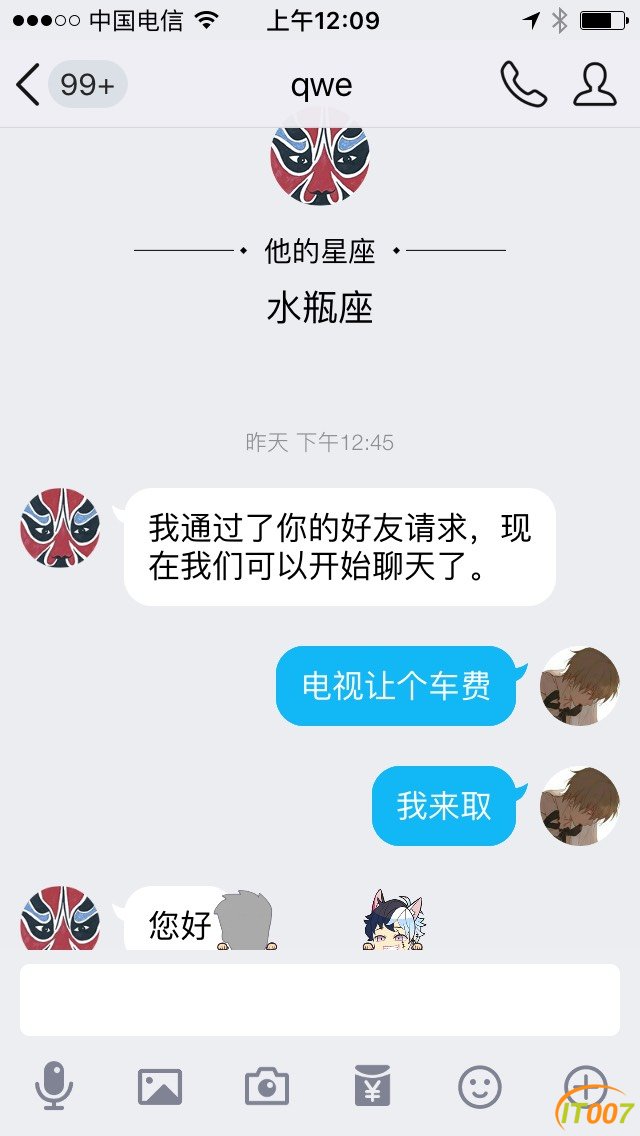Tap the message input field
Viewport: 640px width, 1136px height.
point(320,999)
